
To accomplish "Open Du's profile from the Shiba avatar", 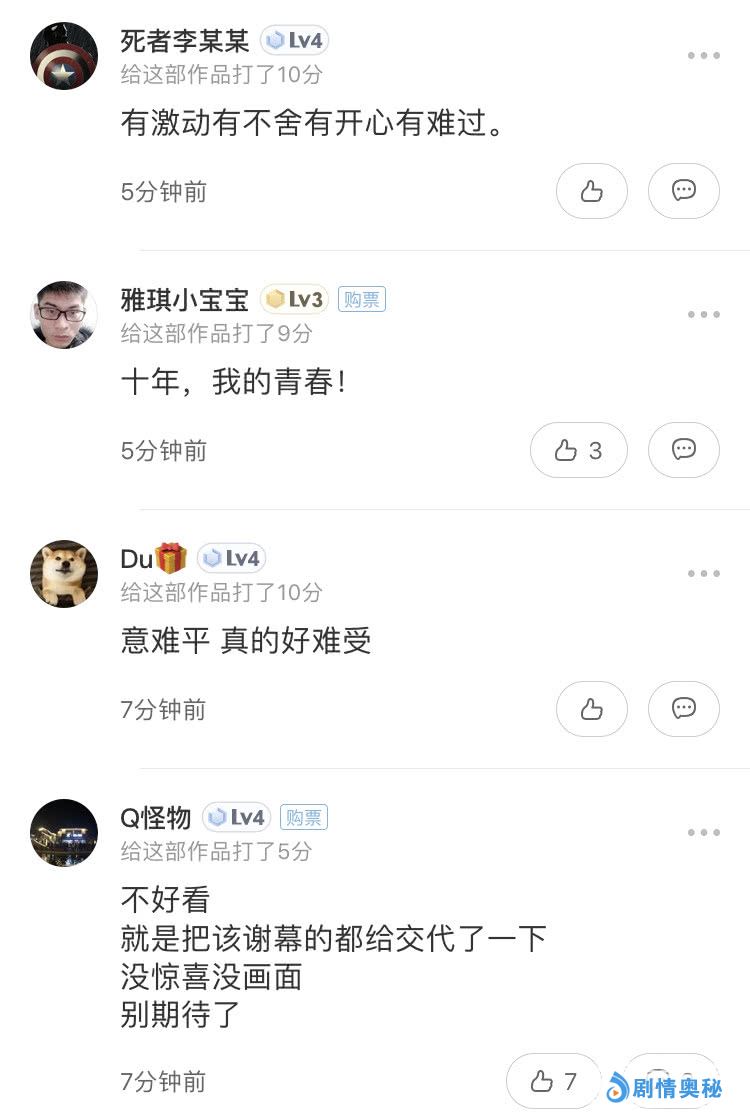I will (64, 574).
